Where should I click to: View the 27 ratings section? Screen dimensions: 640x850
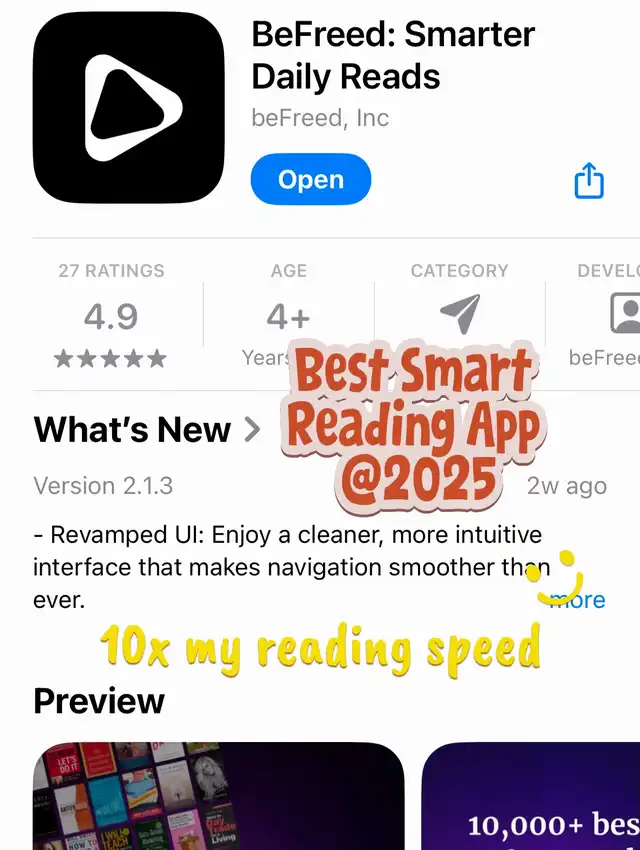coord(111,315)
